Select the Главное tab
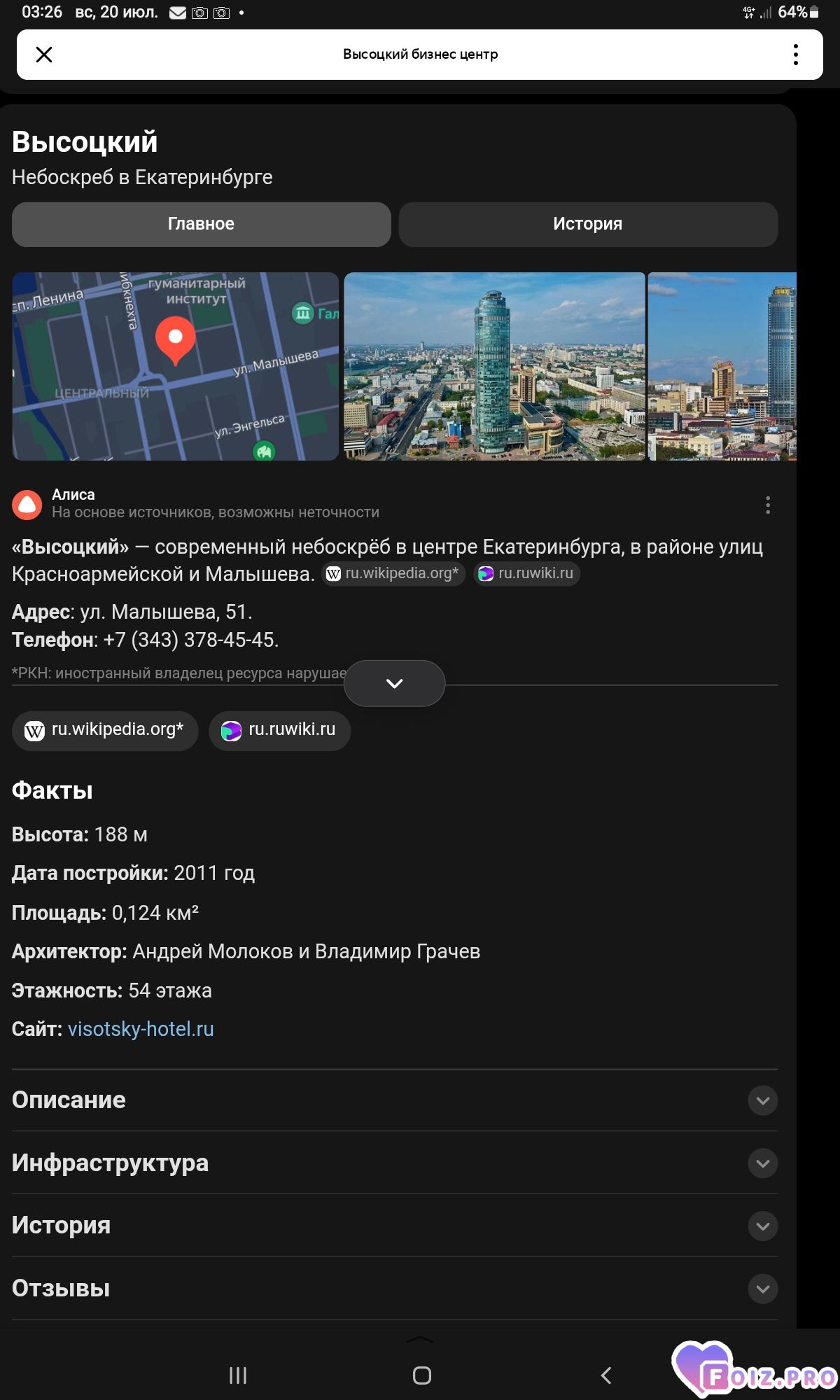The height and width of the screenshot is (1400, 840). click(x=201, y=224)
